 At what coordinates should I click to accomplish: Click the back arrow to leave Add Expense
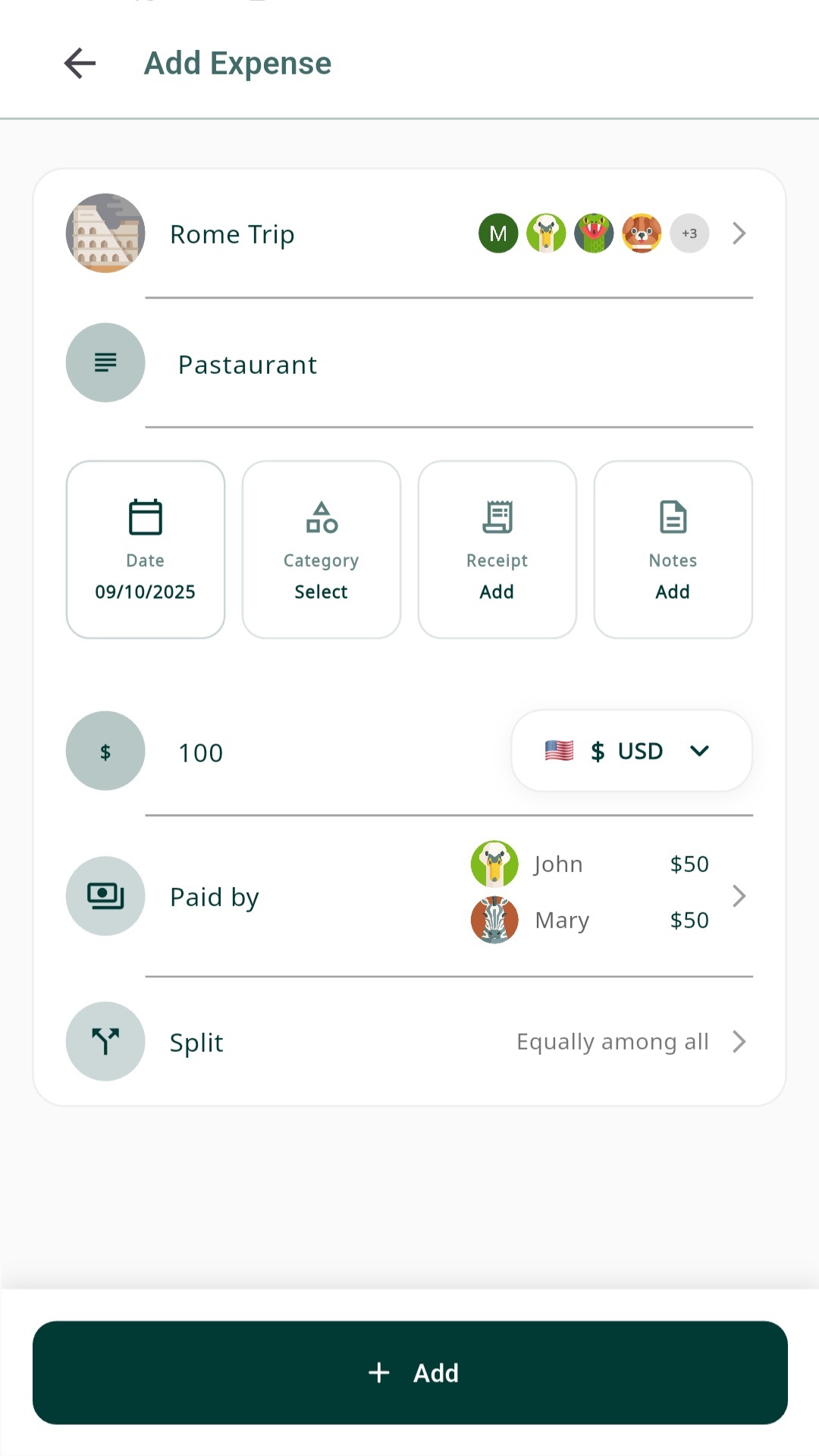pyautogui.click(x=80, y=63)
